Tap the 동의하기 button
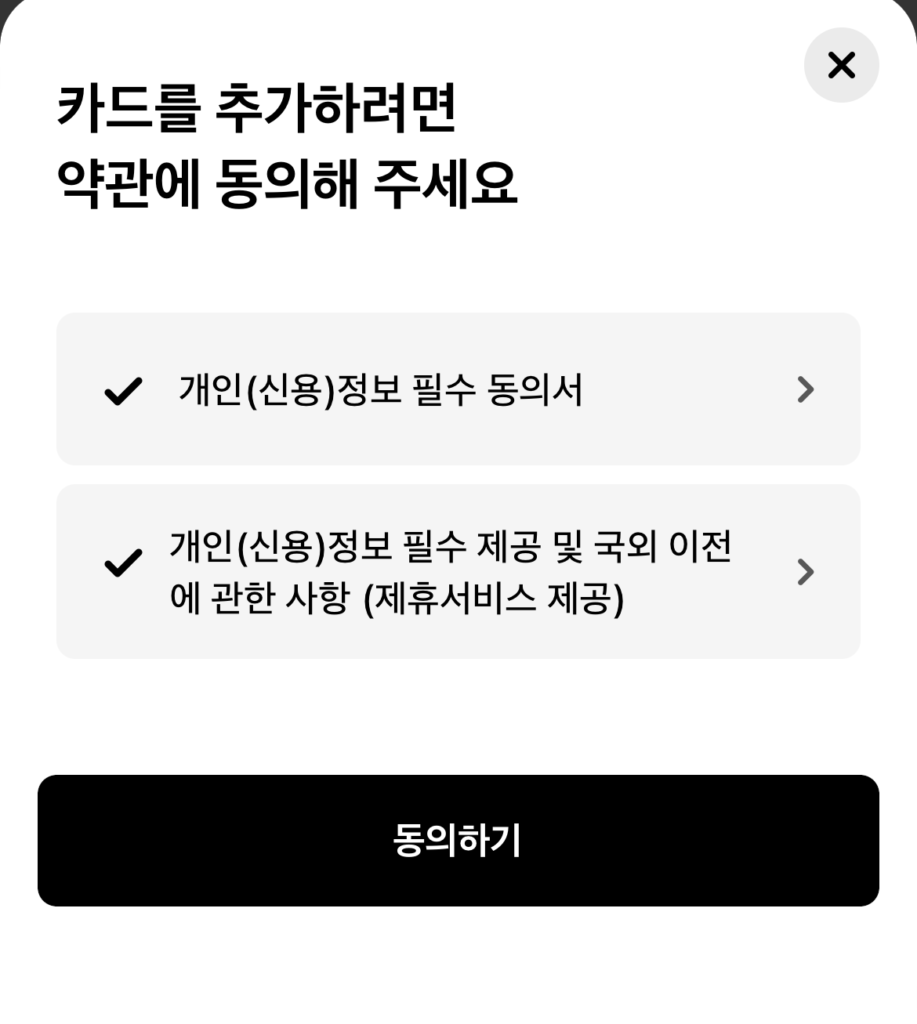 click(x=458, y=841)
